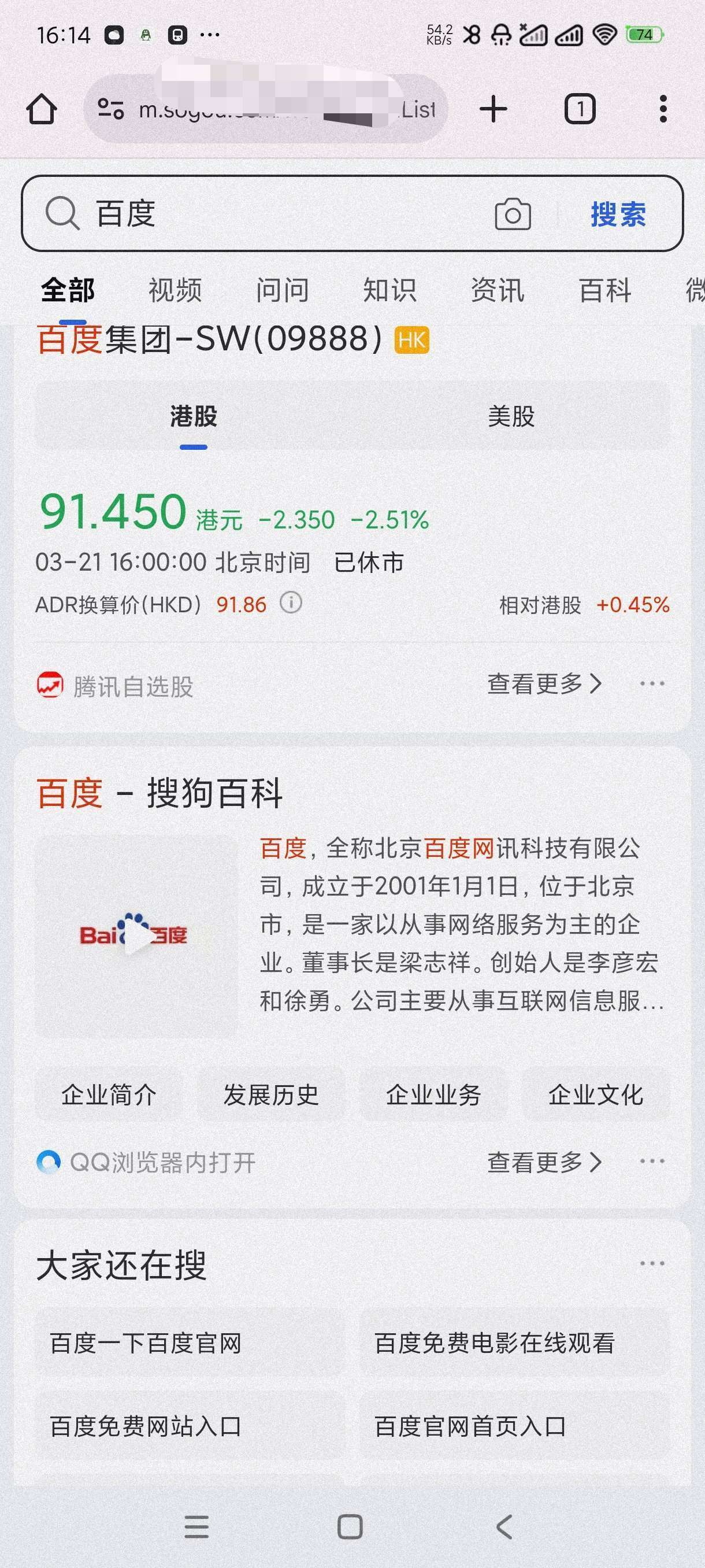The height and width of the screenshot is (1568, 705).
Task: Open the 百度 - 搜狗百科 result
Action: tap(159, 793)
